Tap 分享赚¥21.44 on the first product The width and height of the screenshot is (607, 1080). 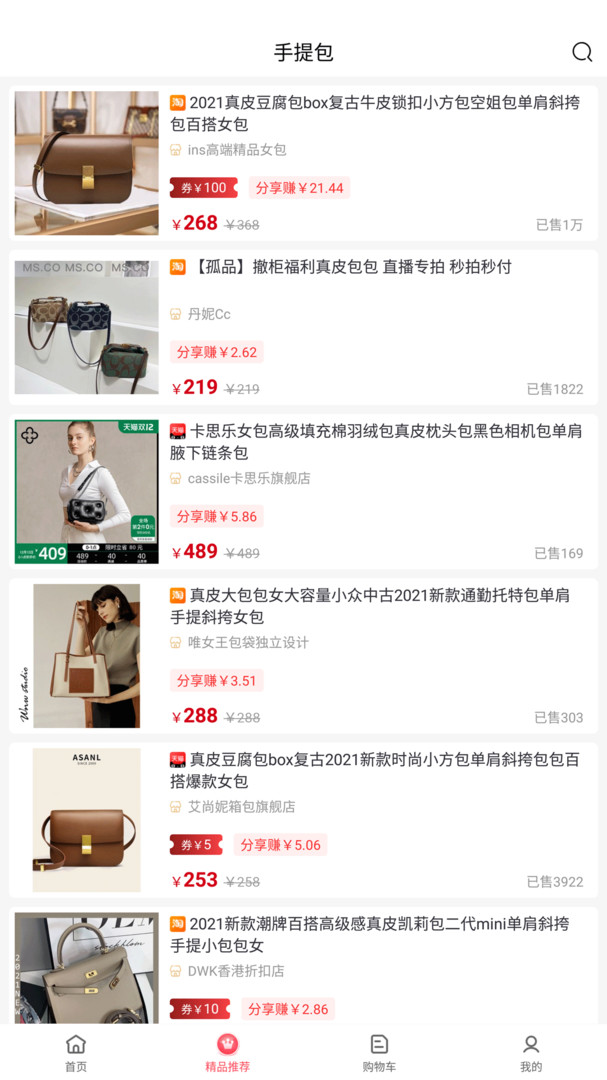pos(299,188)
